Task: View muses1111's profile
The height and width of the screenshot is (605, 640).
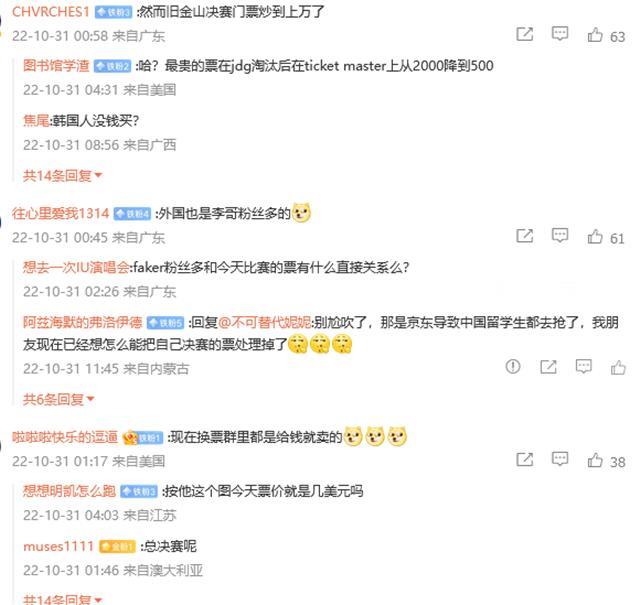Action: [58, 546]
